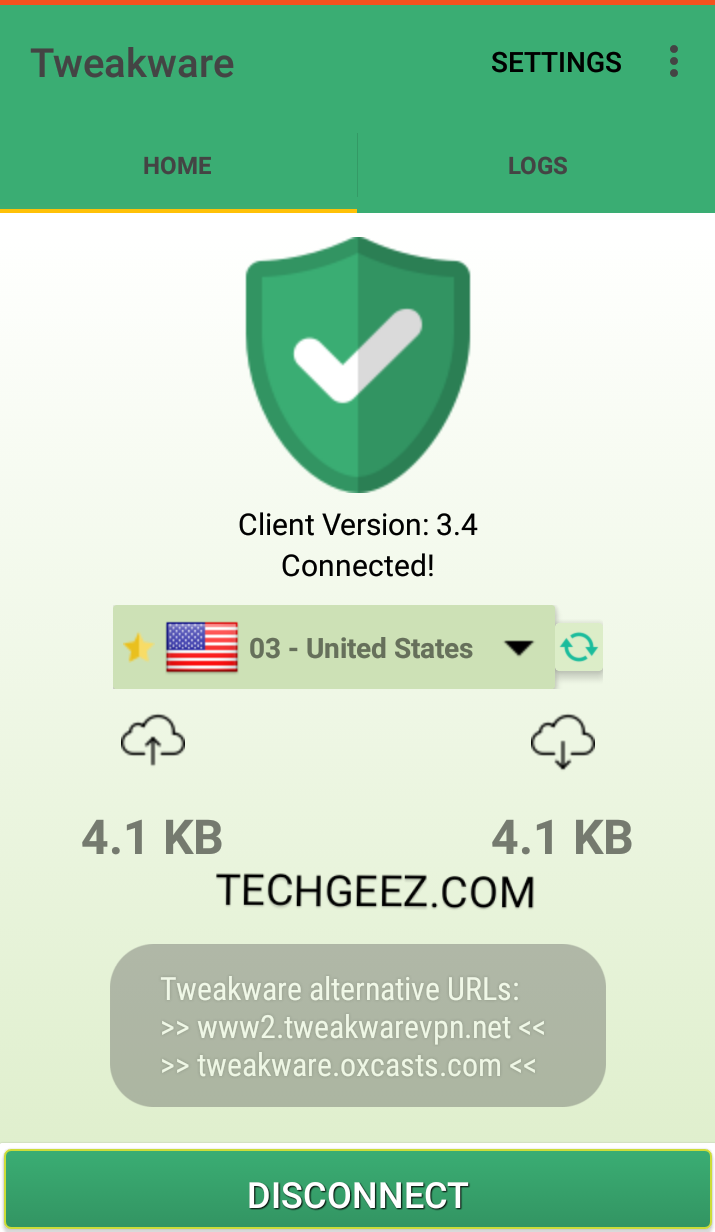Viewport: 715px width, 1232px height.
Task: Open the overflow menu
Action: coord(674,62)
